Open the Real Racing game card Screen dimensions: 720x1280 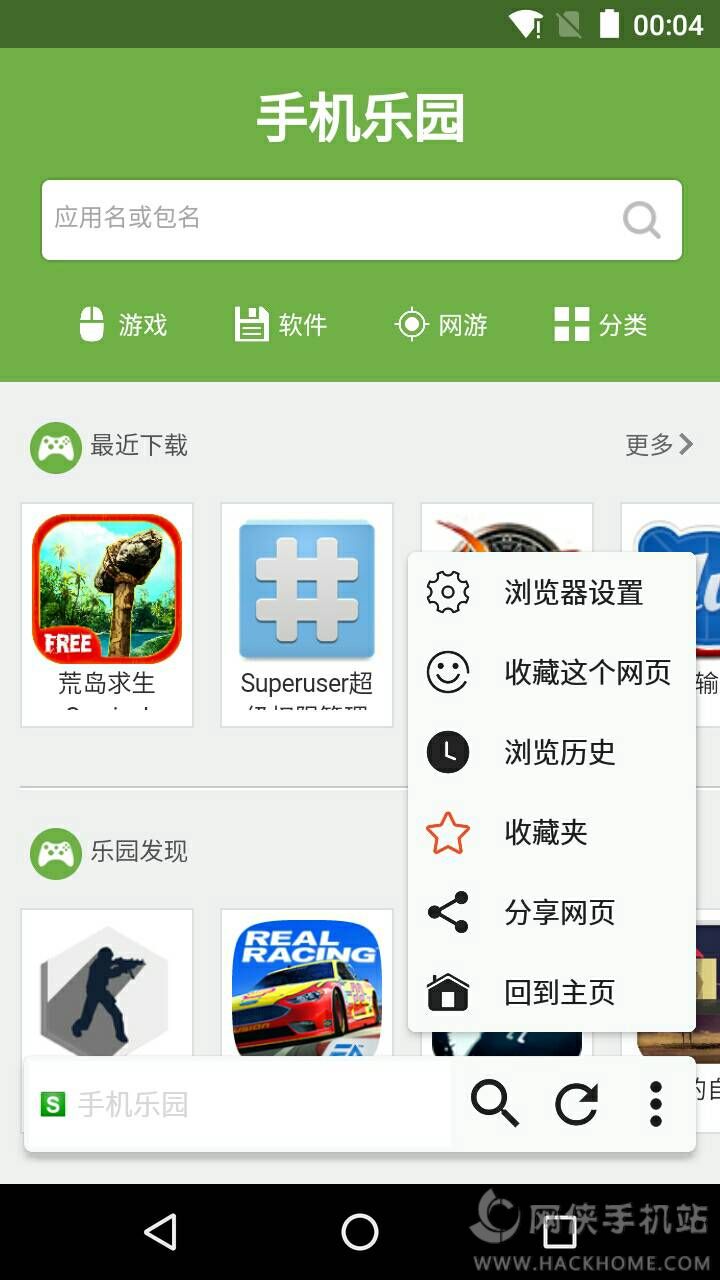[x=307, y=986]
